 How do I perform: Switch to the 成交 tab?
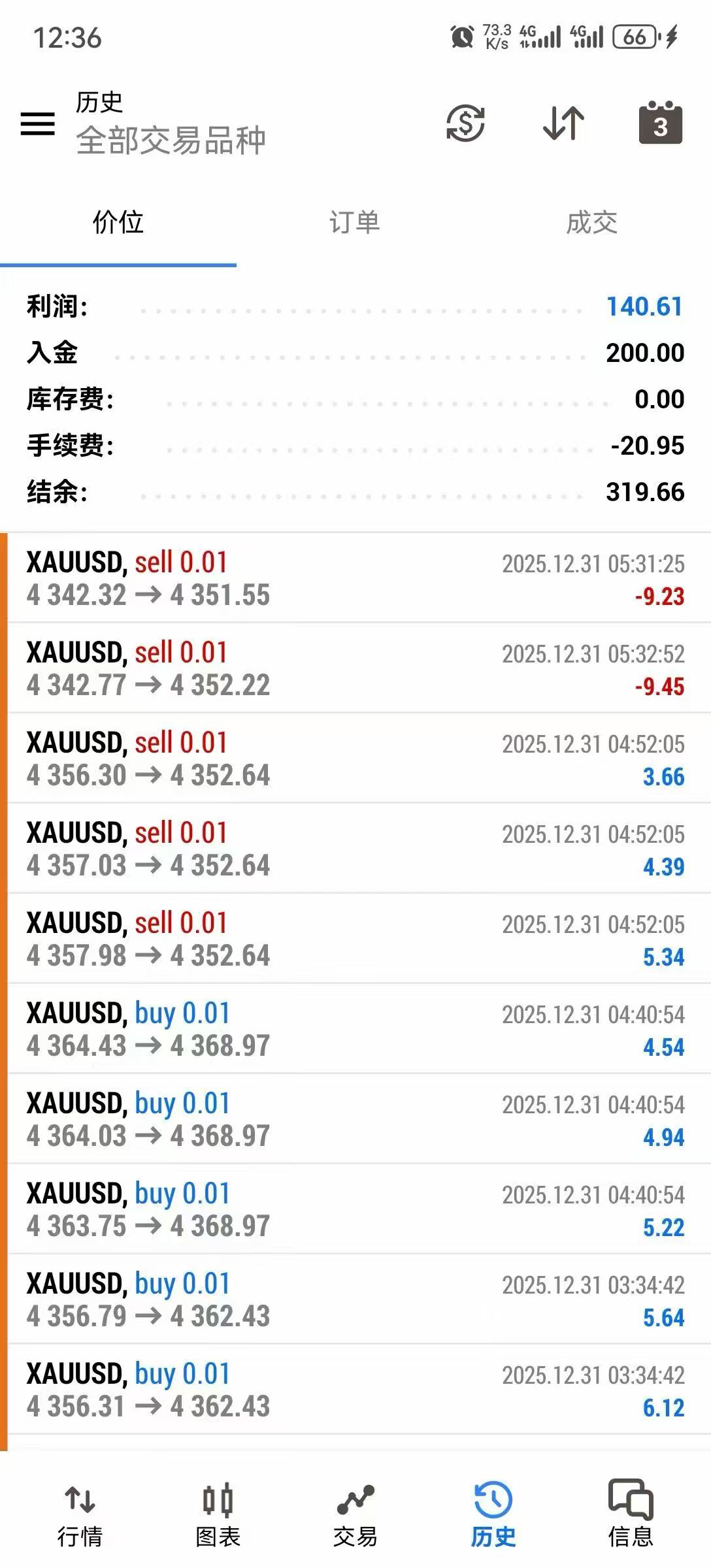(x=591, y=223)
